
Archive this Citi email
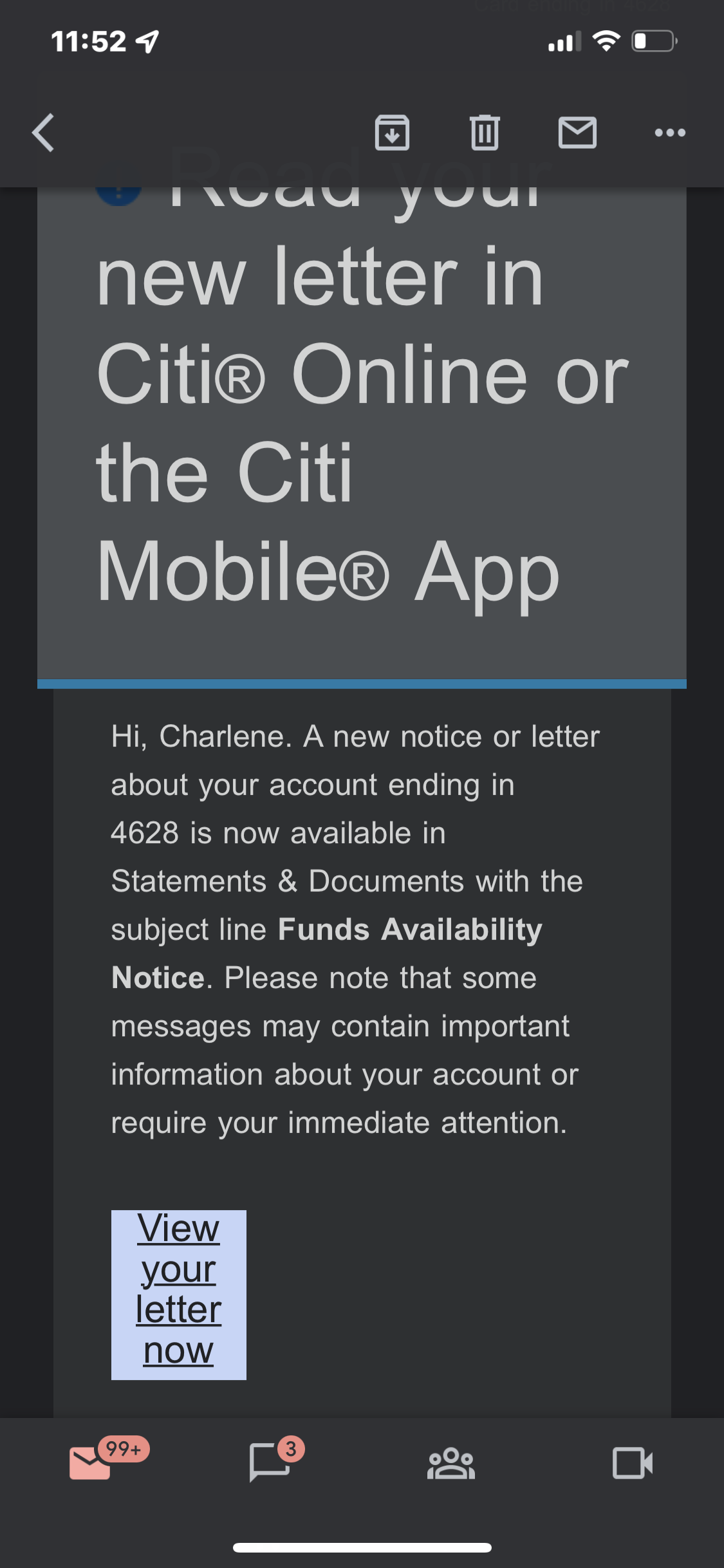393,133
